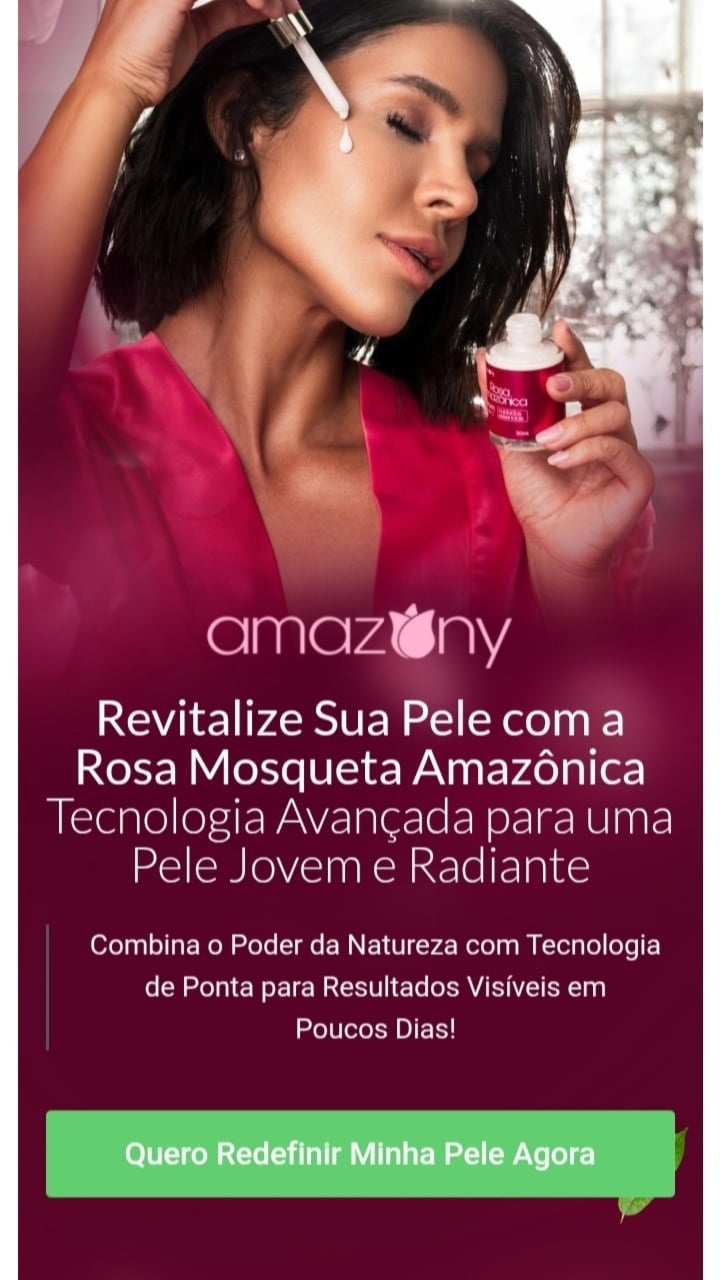Image resolution: width=720 pixels, height=1280 pixels.
Task: Tap the Quero Redefinir Minha Pele Agora button
Action: click(x=360, y=1153)
